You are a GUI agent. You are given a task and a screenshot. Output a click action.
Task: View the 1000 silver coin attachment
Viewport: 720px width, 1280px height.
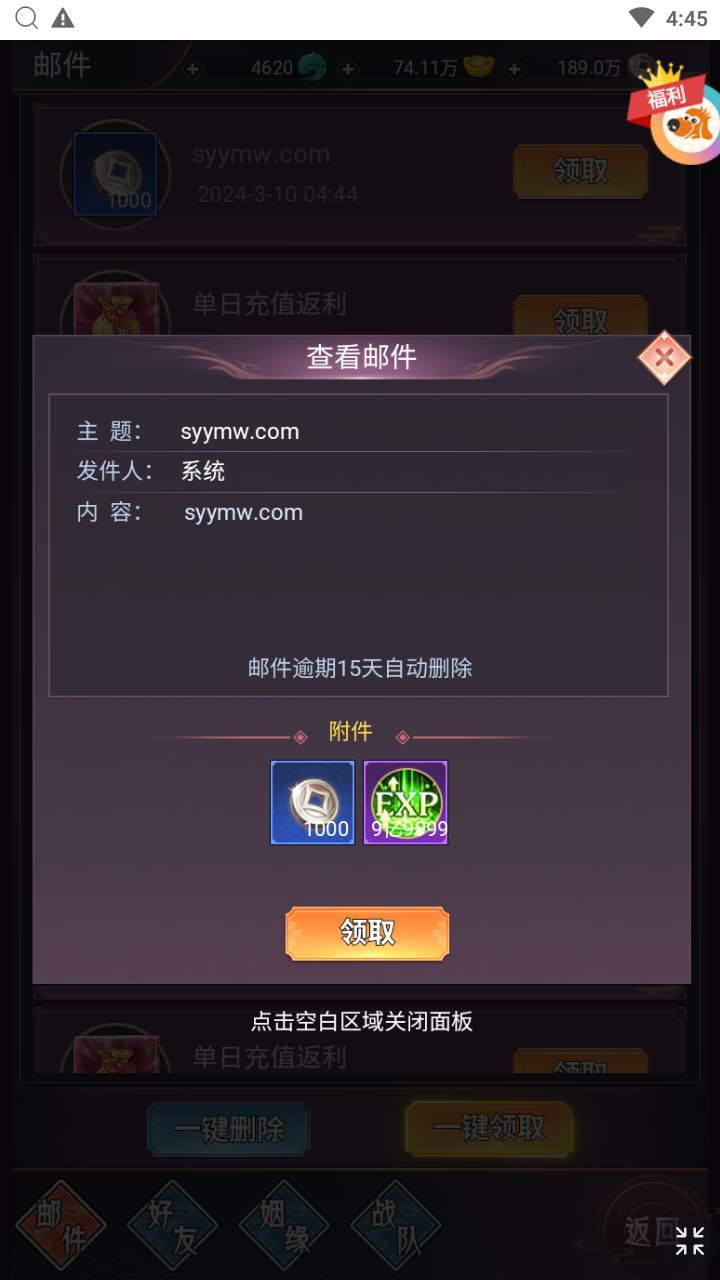313,802
